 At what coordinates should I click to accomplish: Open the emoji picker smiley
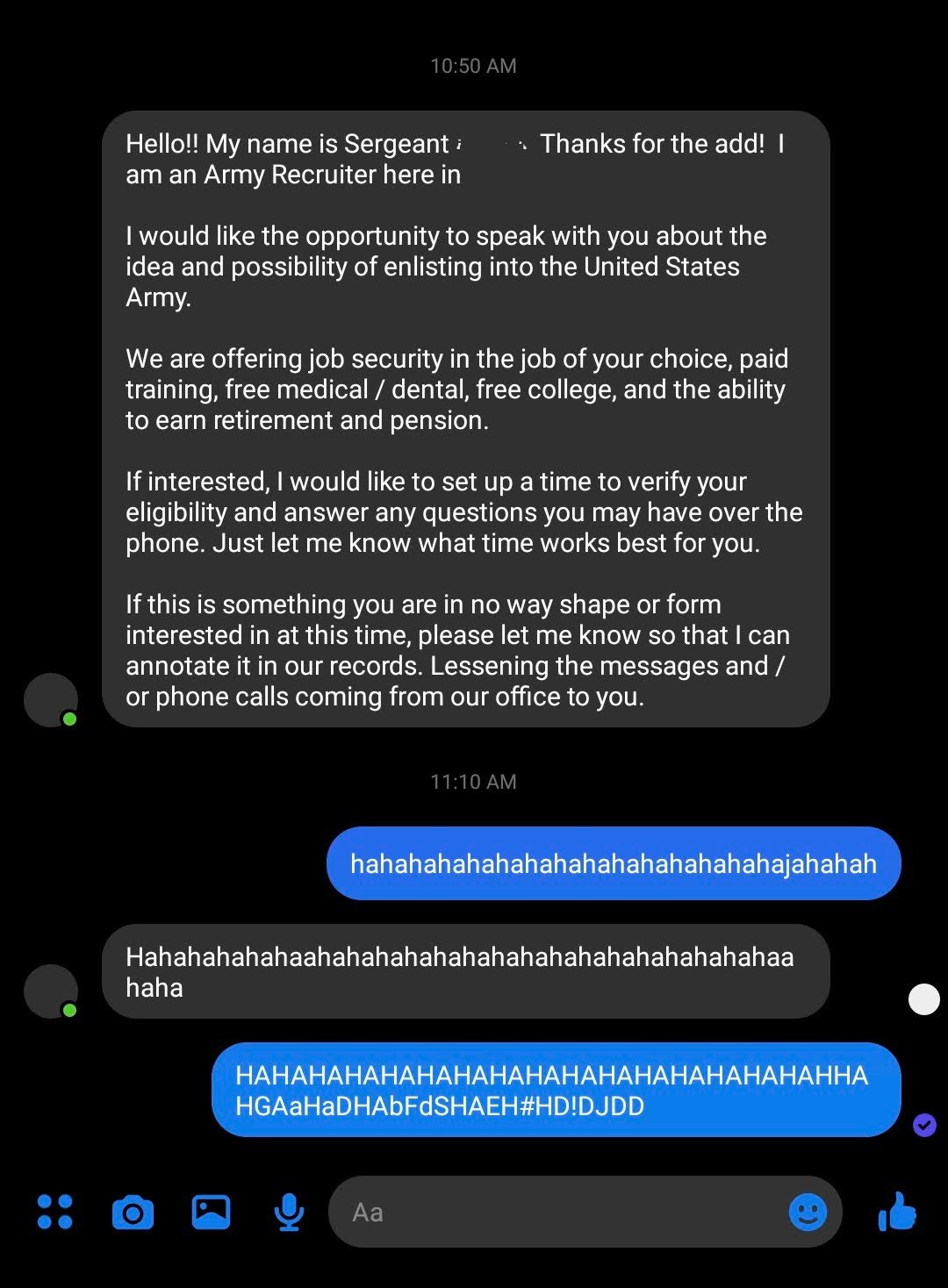[808, 1213]
